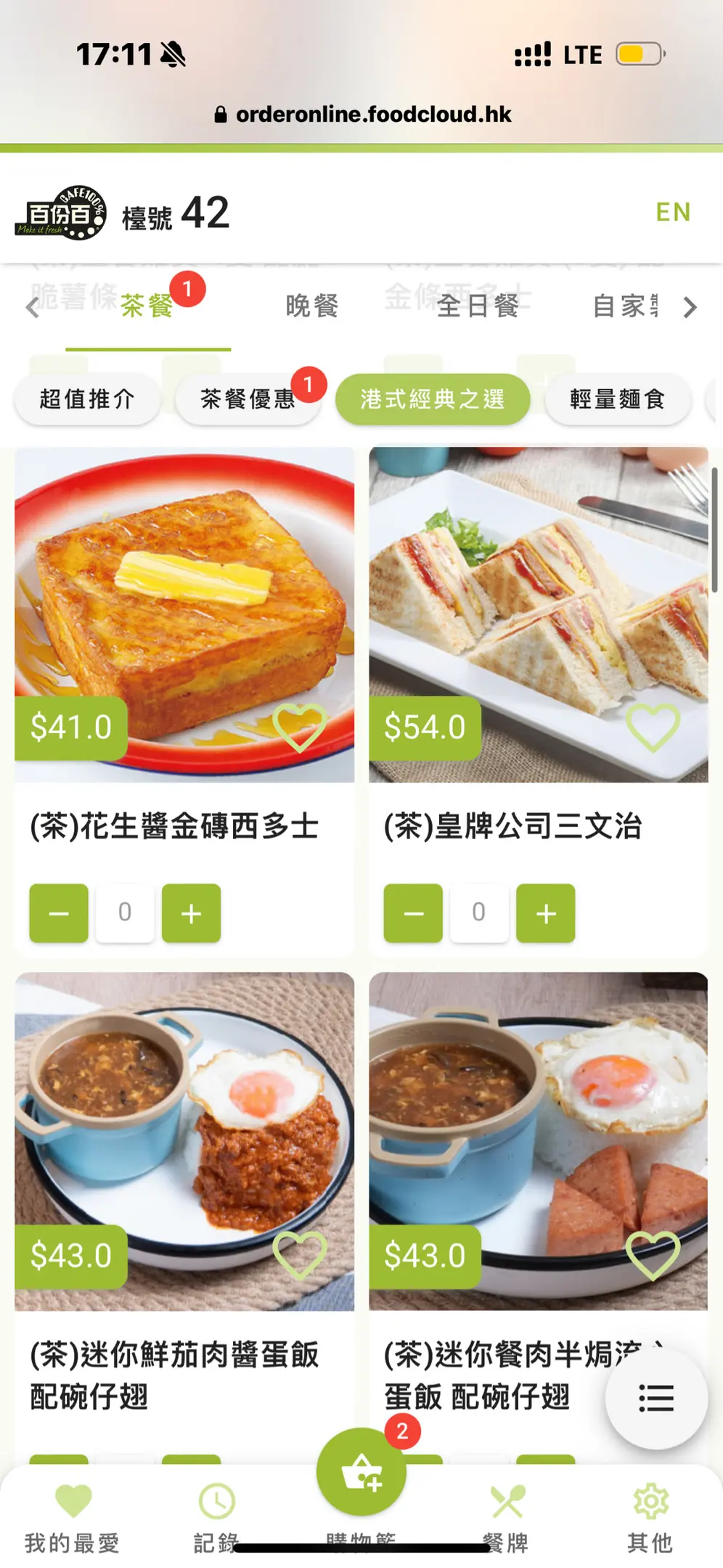Favorite the (茶)花生醬金磚西多士 heart

pyautogui.click(x=299, y=727)
